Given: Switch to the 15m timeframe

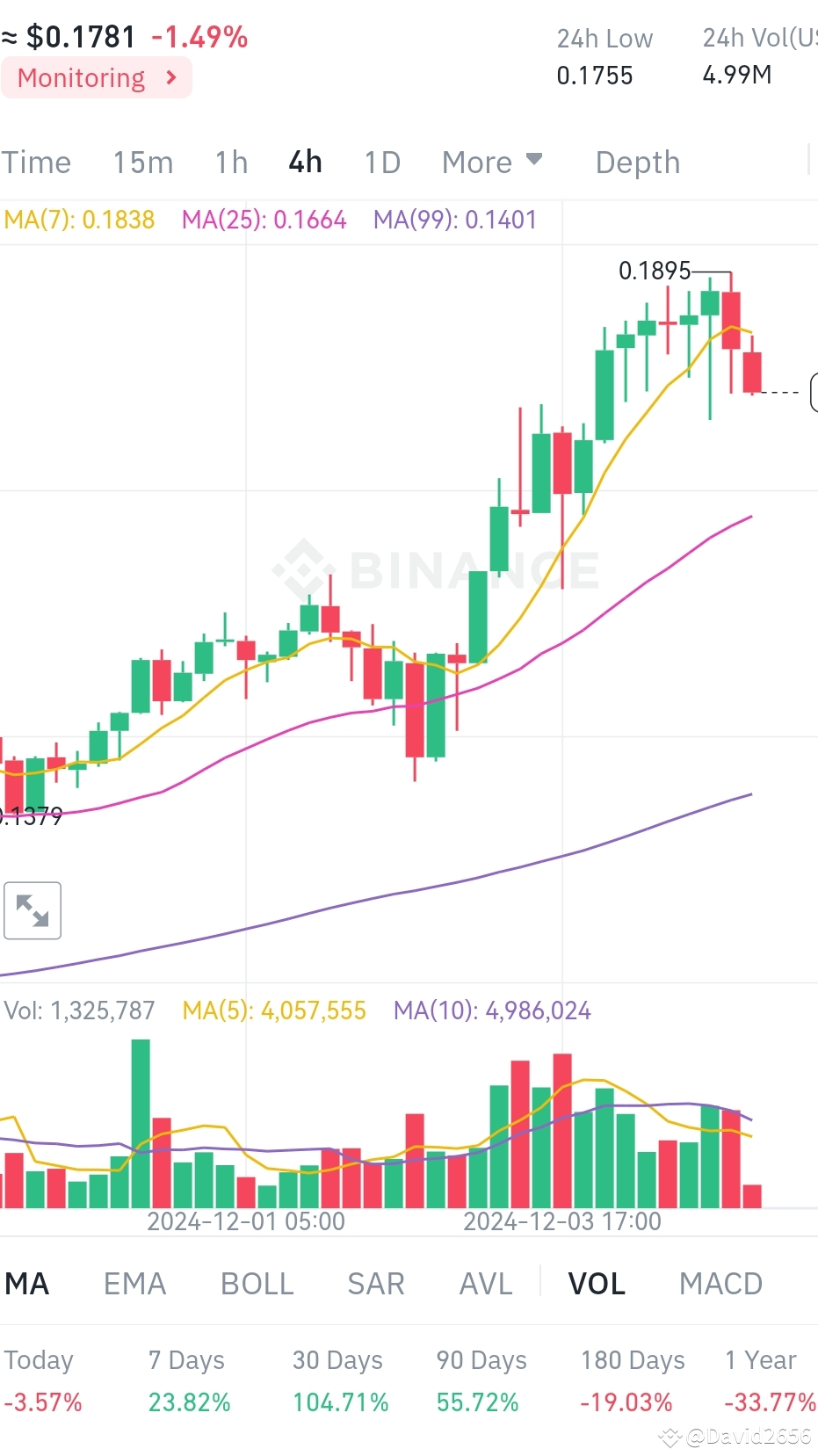Looking at the screenshot, I should (x=142, y=162).
